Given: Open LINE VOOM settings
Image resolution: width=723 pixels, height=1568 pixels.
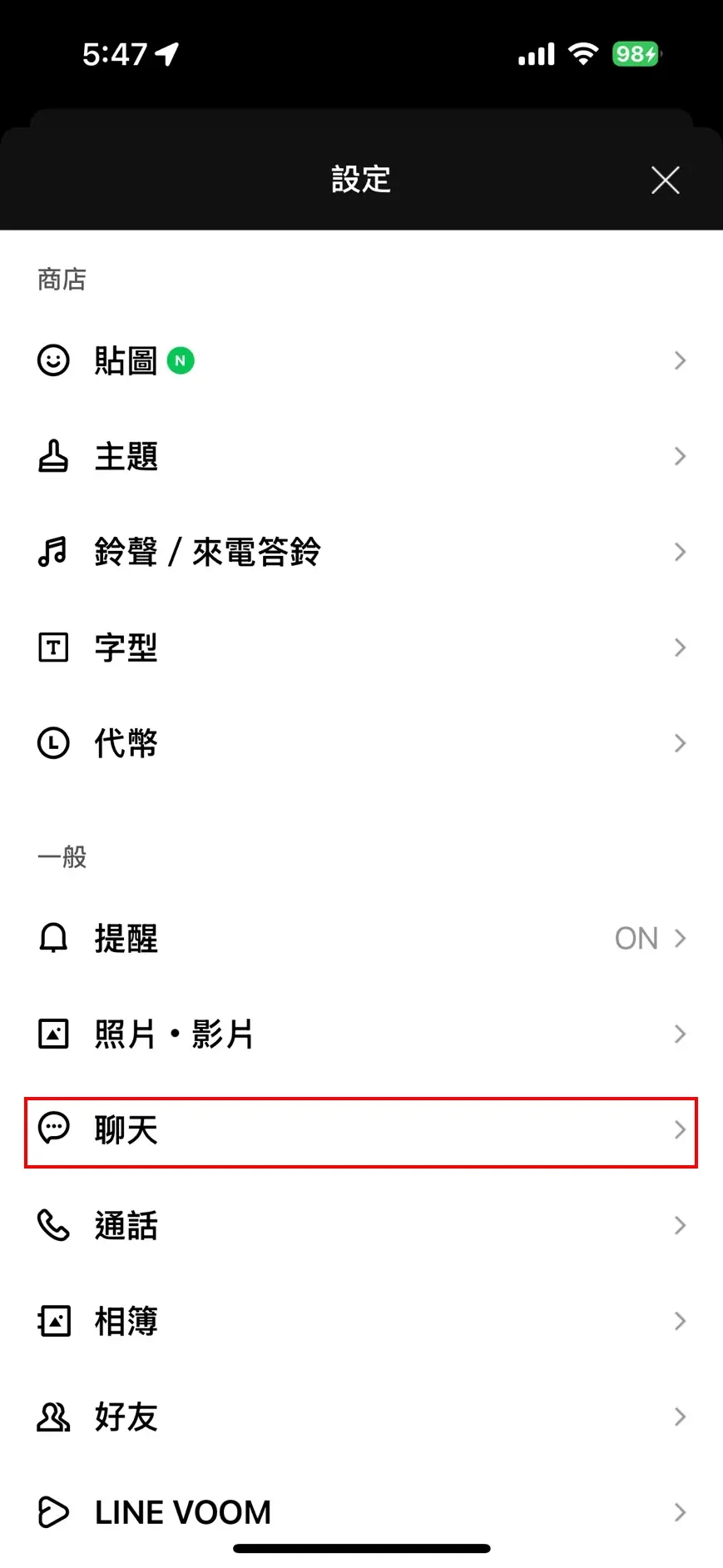Looking at the screenshot, I should coord(361,1511).
